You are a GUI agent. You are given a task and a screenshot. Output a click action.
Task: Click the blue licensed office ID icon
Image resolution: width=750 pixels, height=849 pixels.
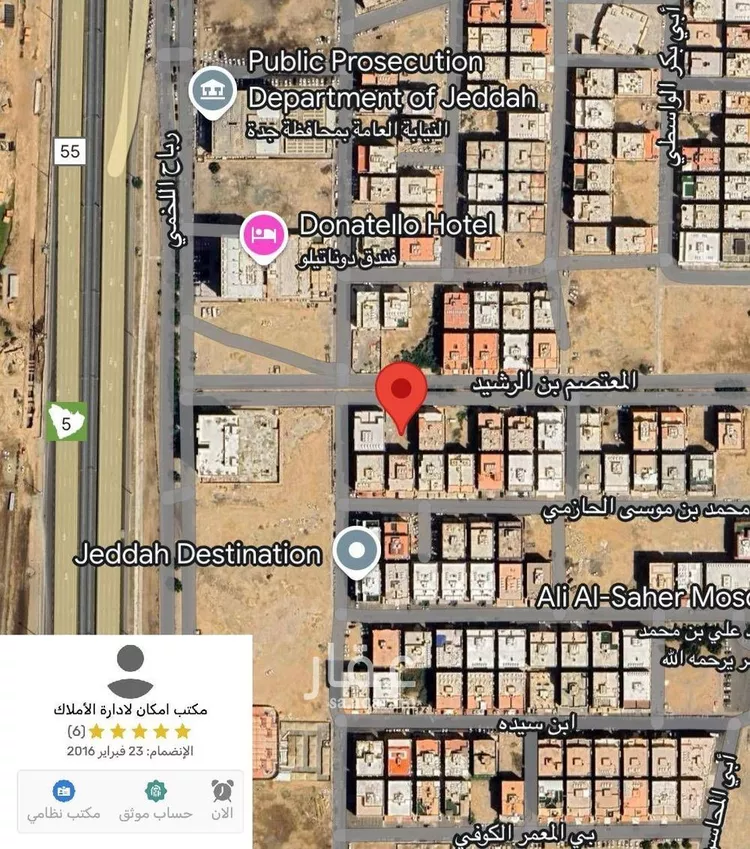pos(64,791)
